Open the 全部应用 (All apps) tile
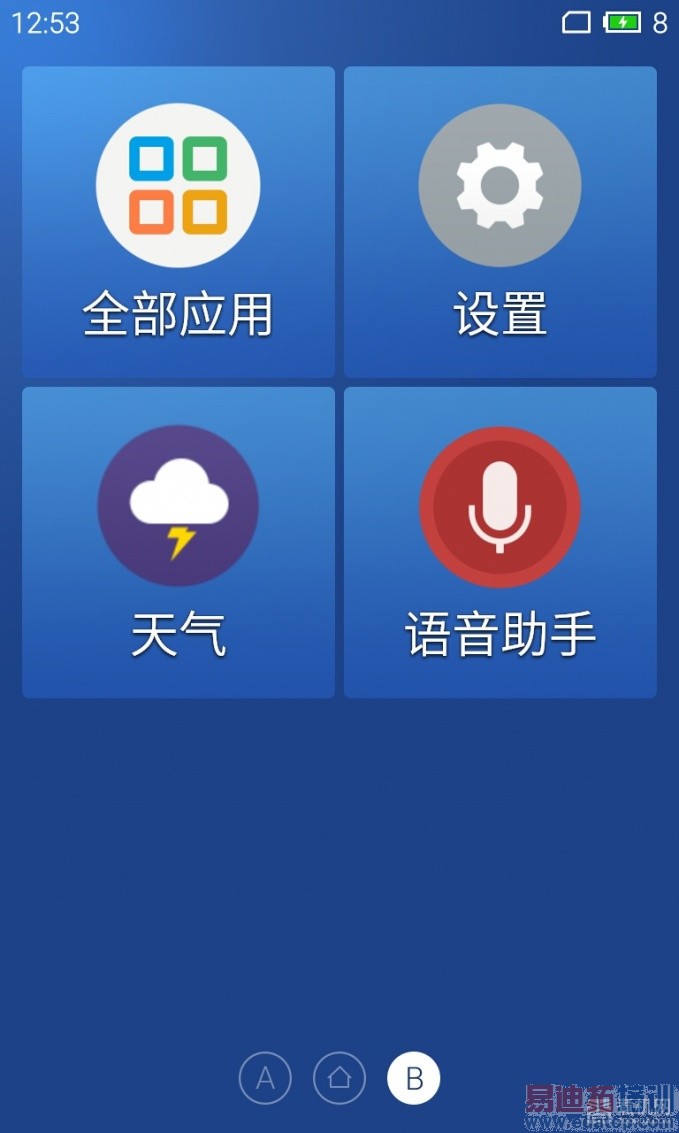Screen dimensions: 679x1133 178,222
